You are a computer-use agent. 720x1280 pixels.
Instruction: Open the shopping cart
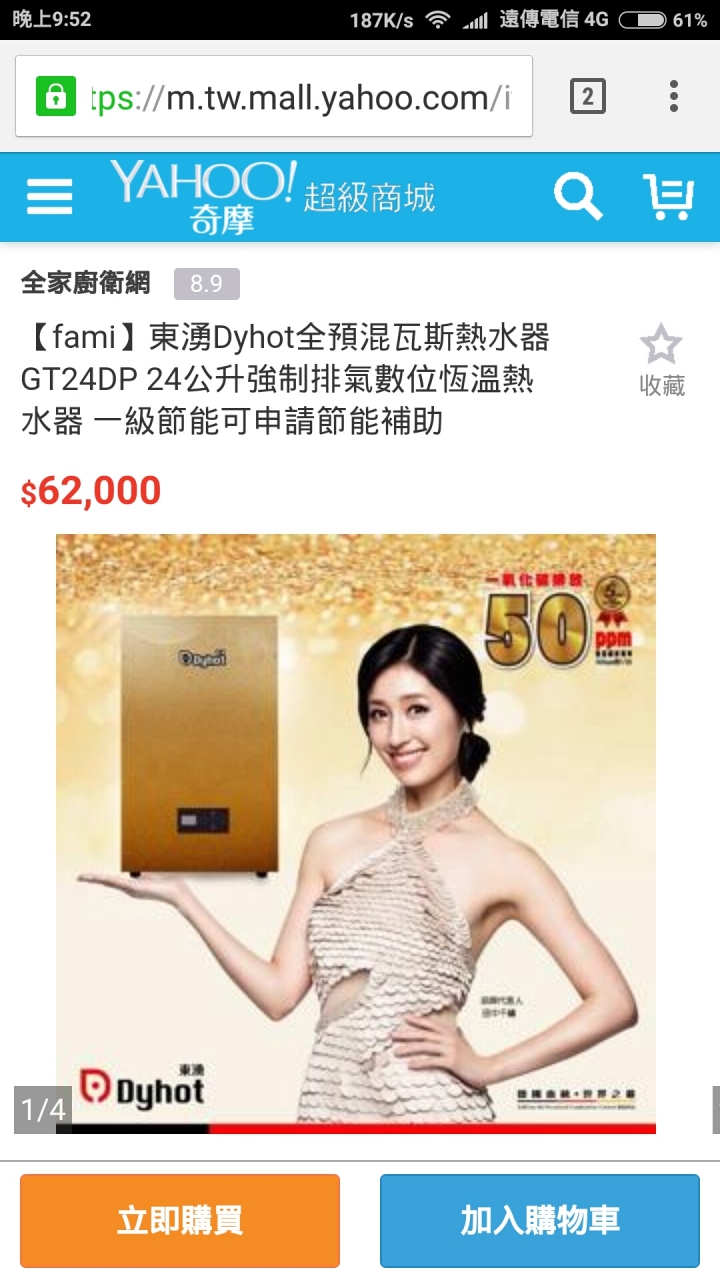click(x=668, y=196)
